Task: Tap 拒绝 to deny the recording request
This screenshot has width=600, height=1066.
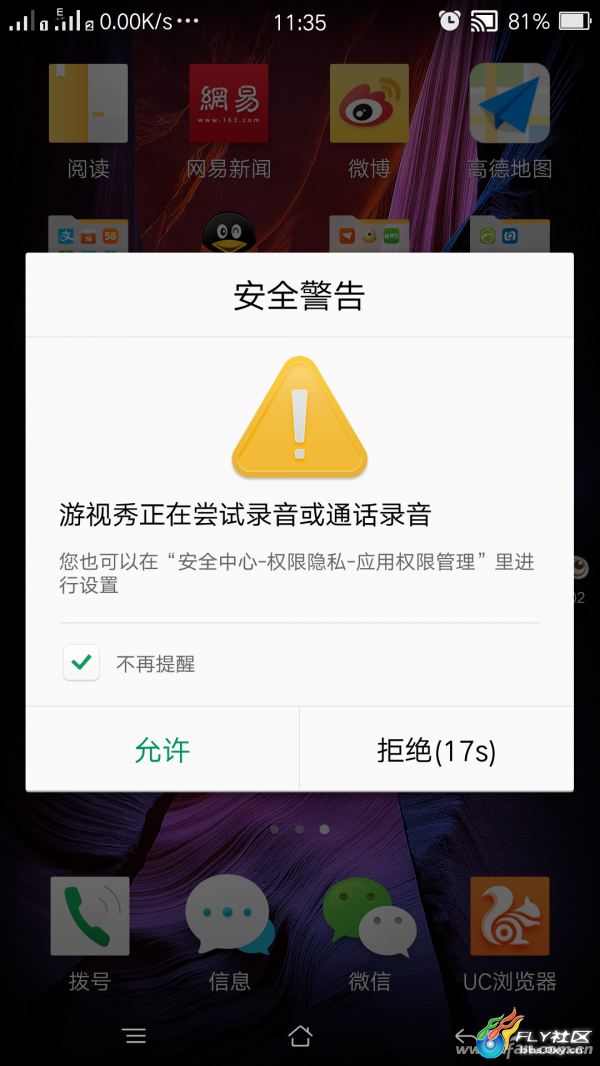Action: 436,750
